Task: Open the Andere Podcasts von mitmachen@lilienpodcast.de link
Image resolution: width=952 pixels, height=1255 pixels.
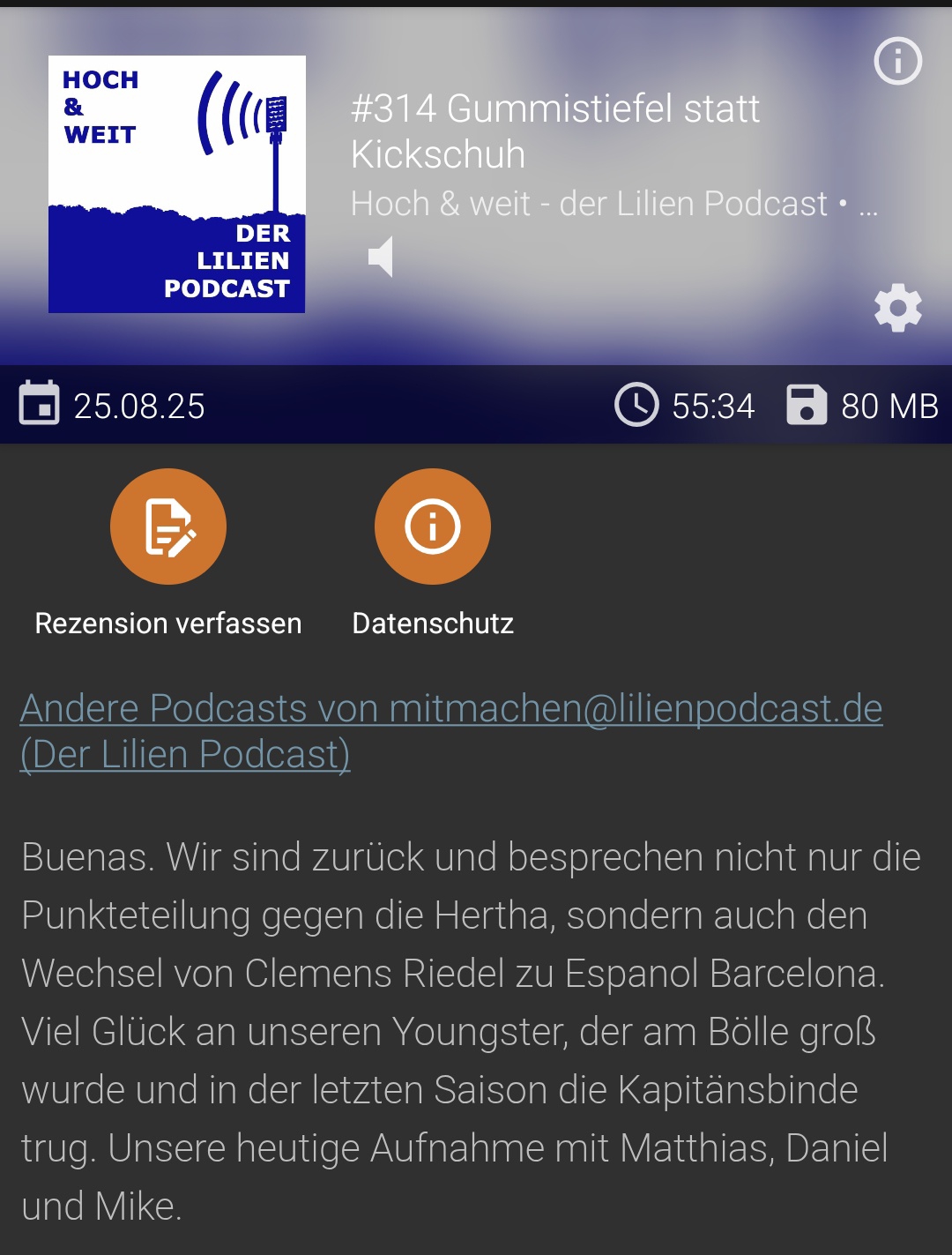Action: (x=450, y=730)
